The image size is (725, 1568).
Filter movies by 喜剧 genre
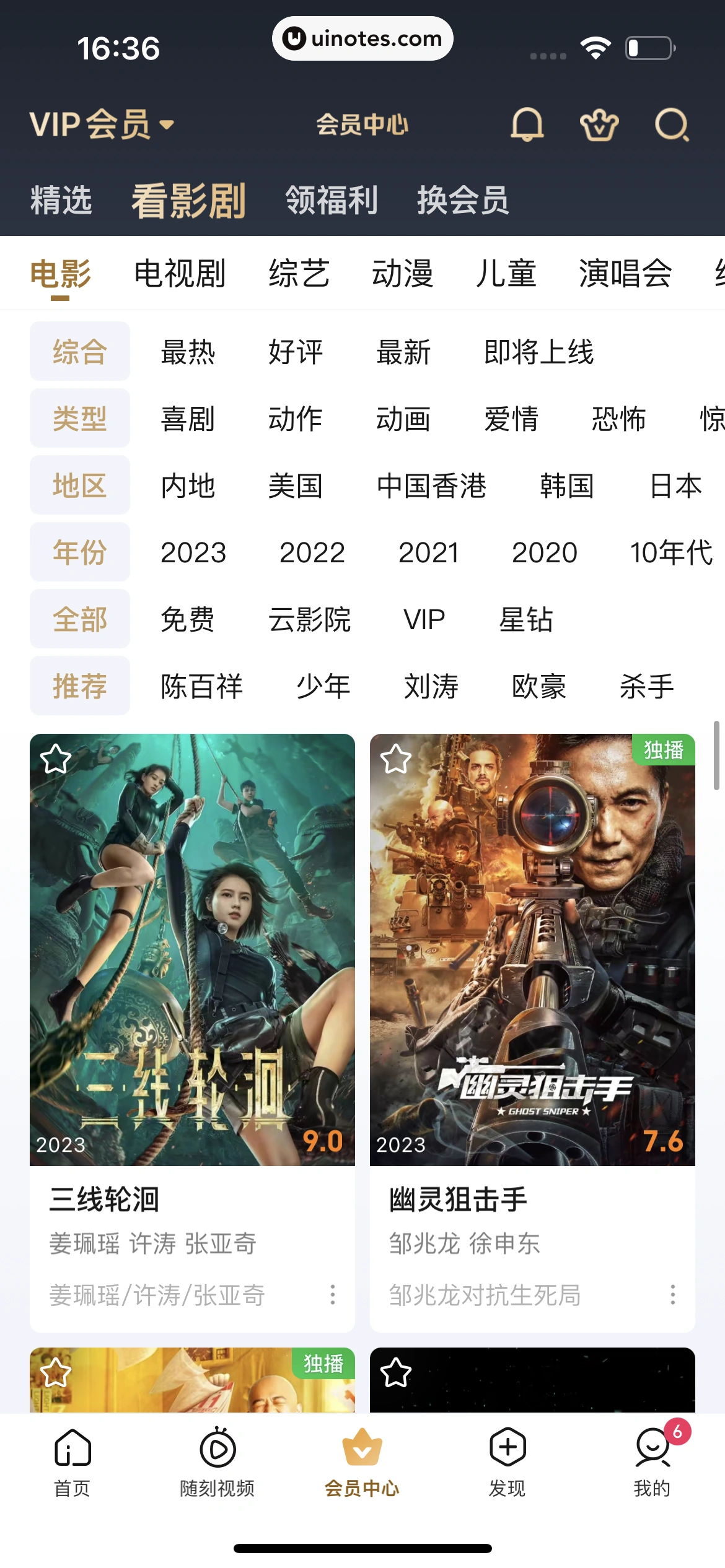coord(188,419)
